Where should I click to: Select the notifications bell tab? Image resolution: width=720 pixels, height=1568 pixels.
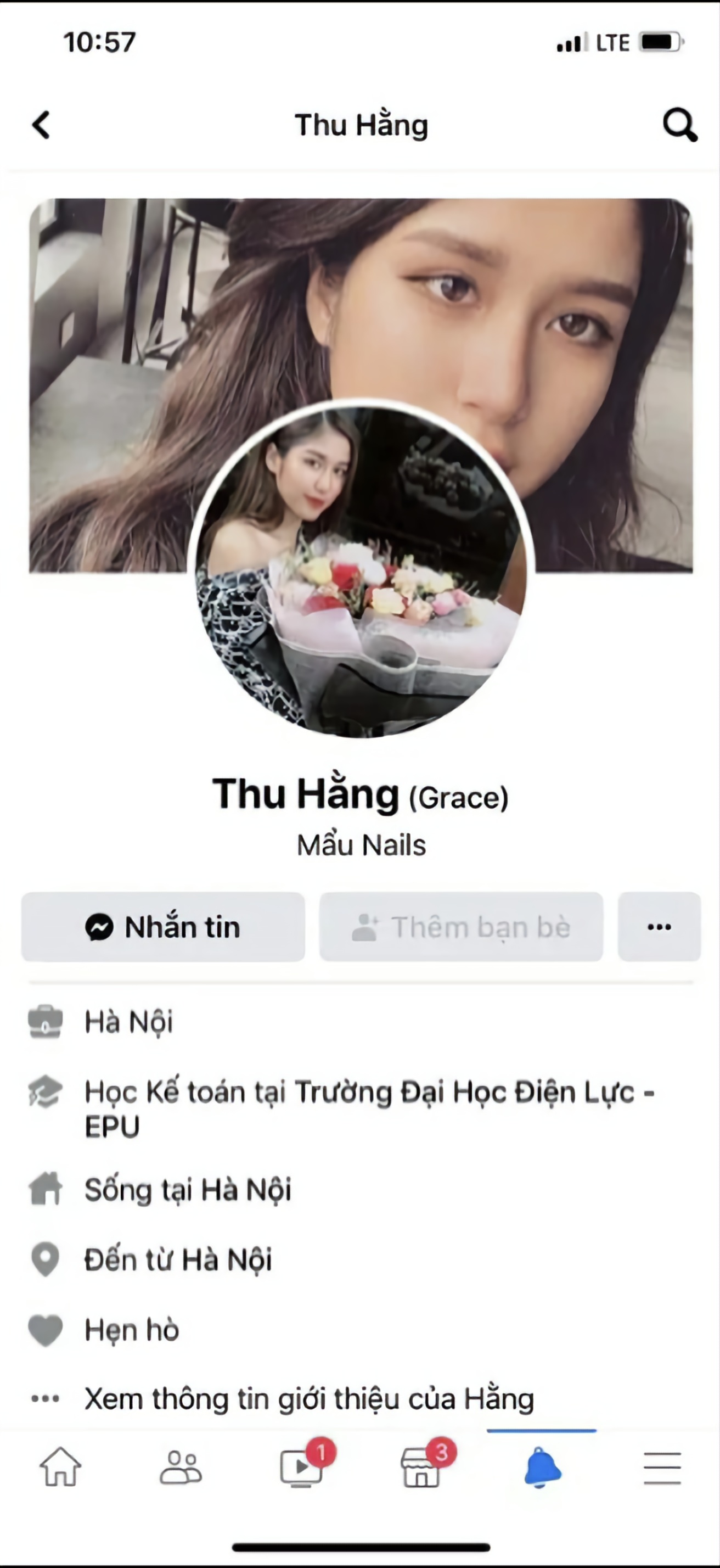[x=542, y=1468]
